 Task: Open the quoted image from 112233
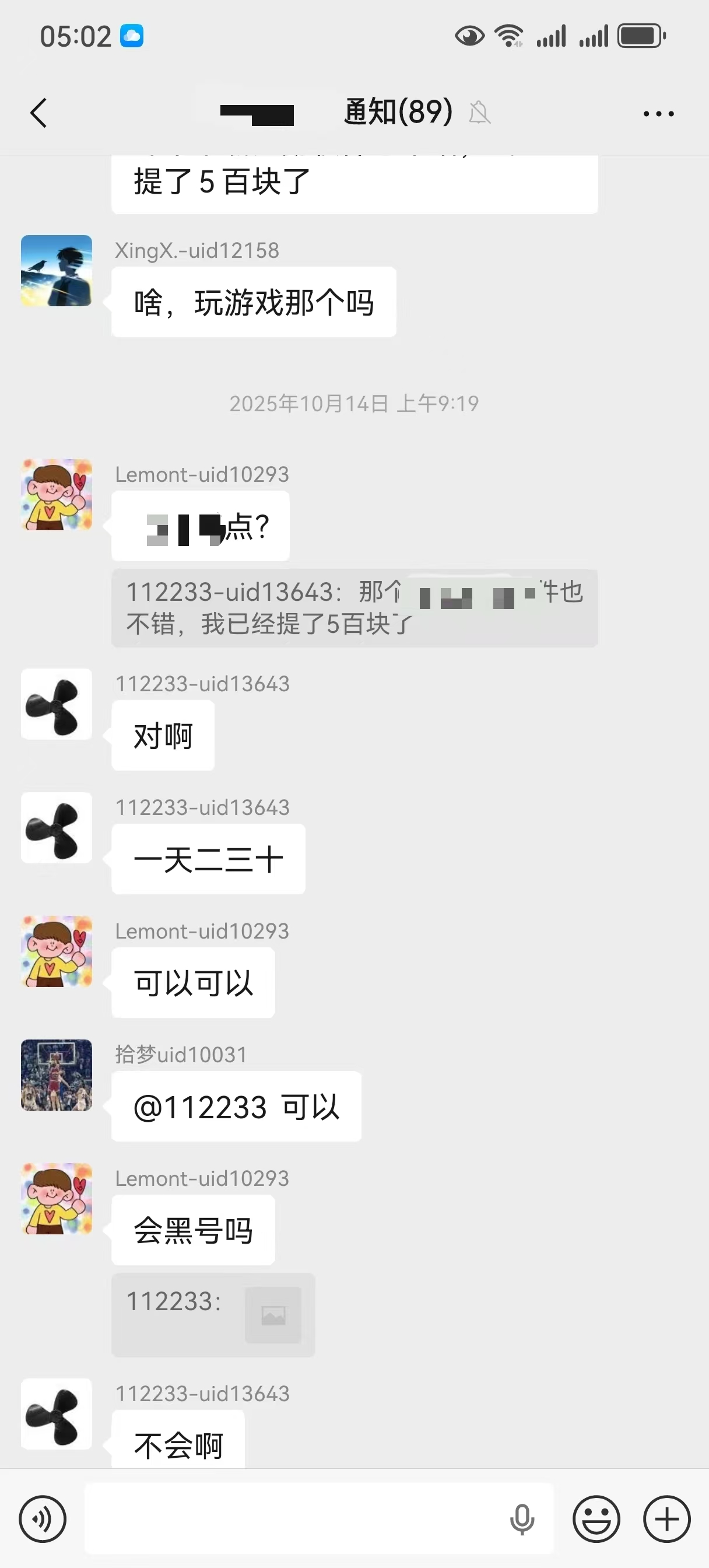click(x=273, y=1315)
